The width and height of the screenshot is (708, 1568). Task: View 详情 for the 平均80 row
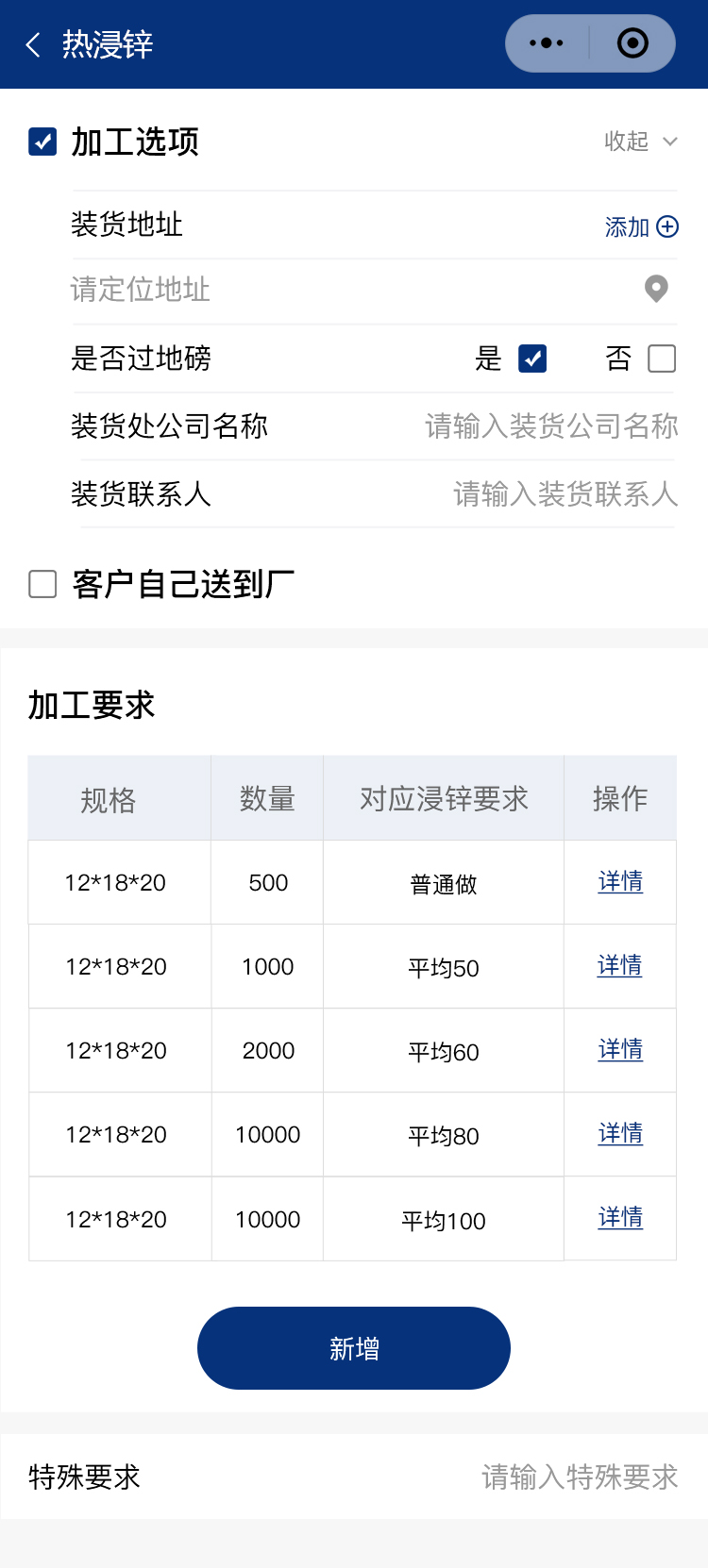(620, 1134)
